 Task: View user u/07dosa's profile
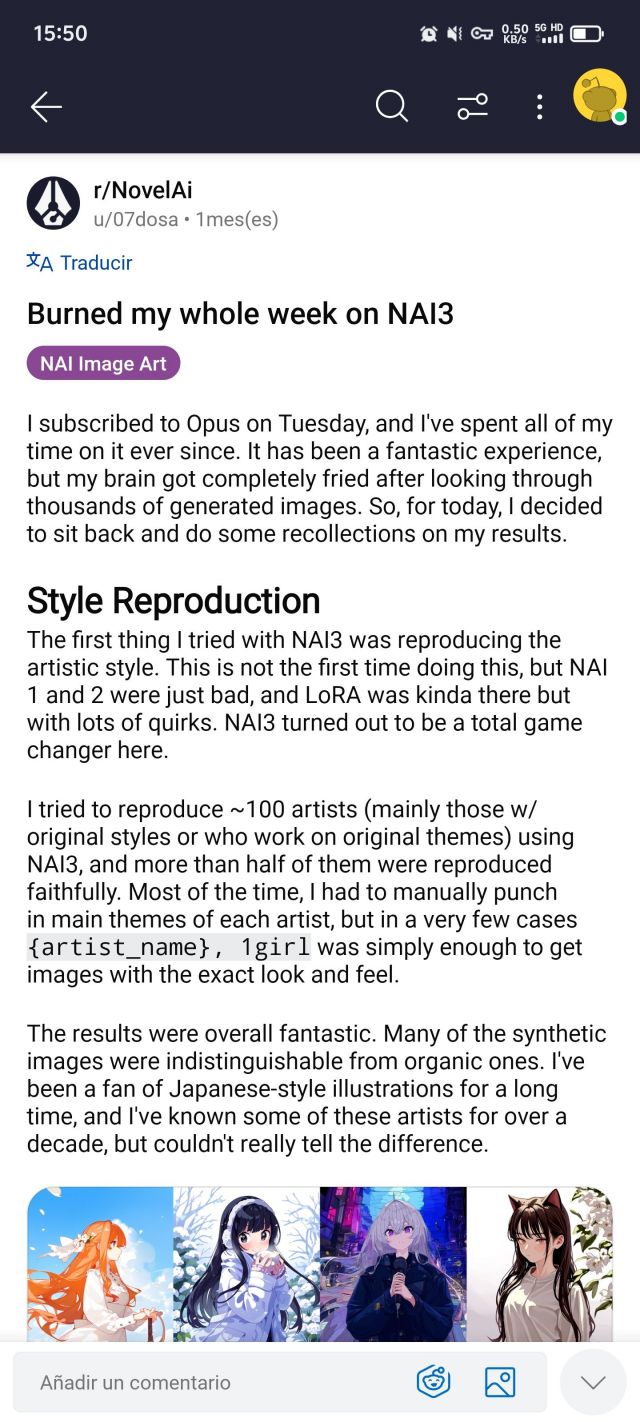(135, 219)
